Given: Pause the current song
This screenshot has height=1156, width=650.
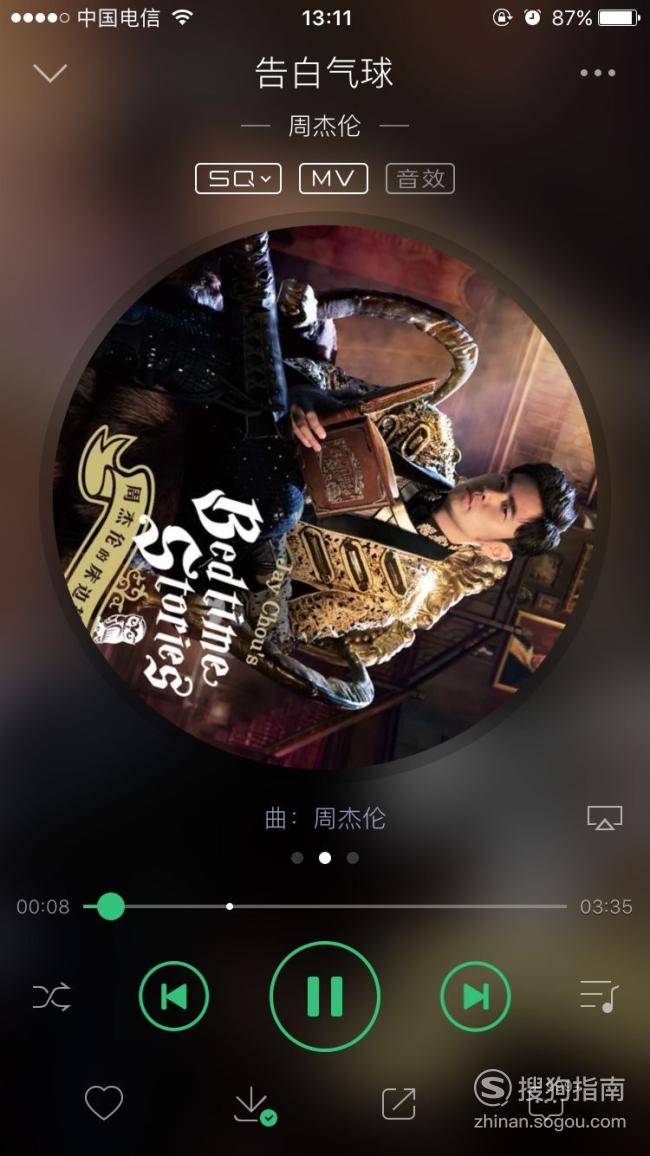Looking at the screenshot, I should (325, 997).
